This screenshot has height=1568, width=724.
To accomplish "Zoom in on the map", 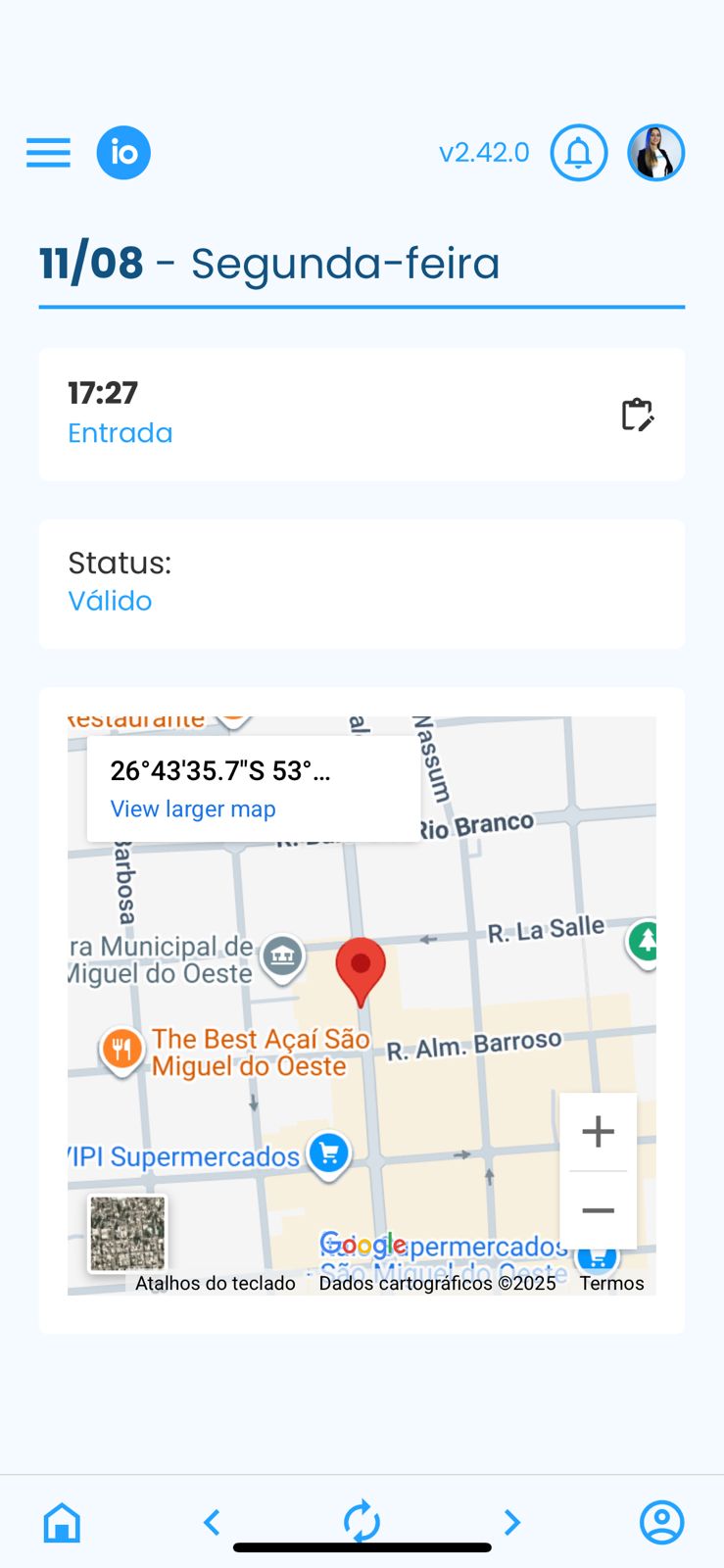I will (x=598, y=1132).
